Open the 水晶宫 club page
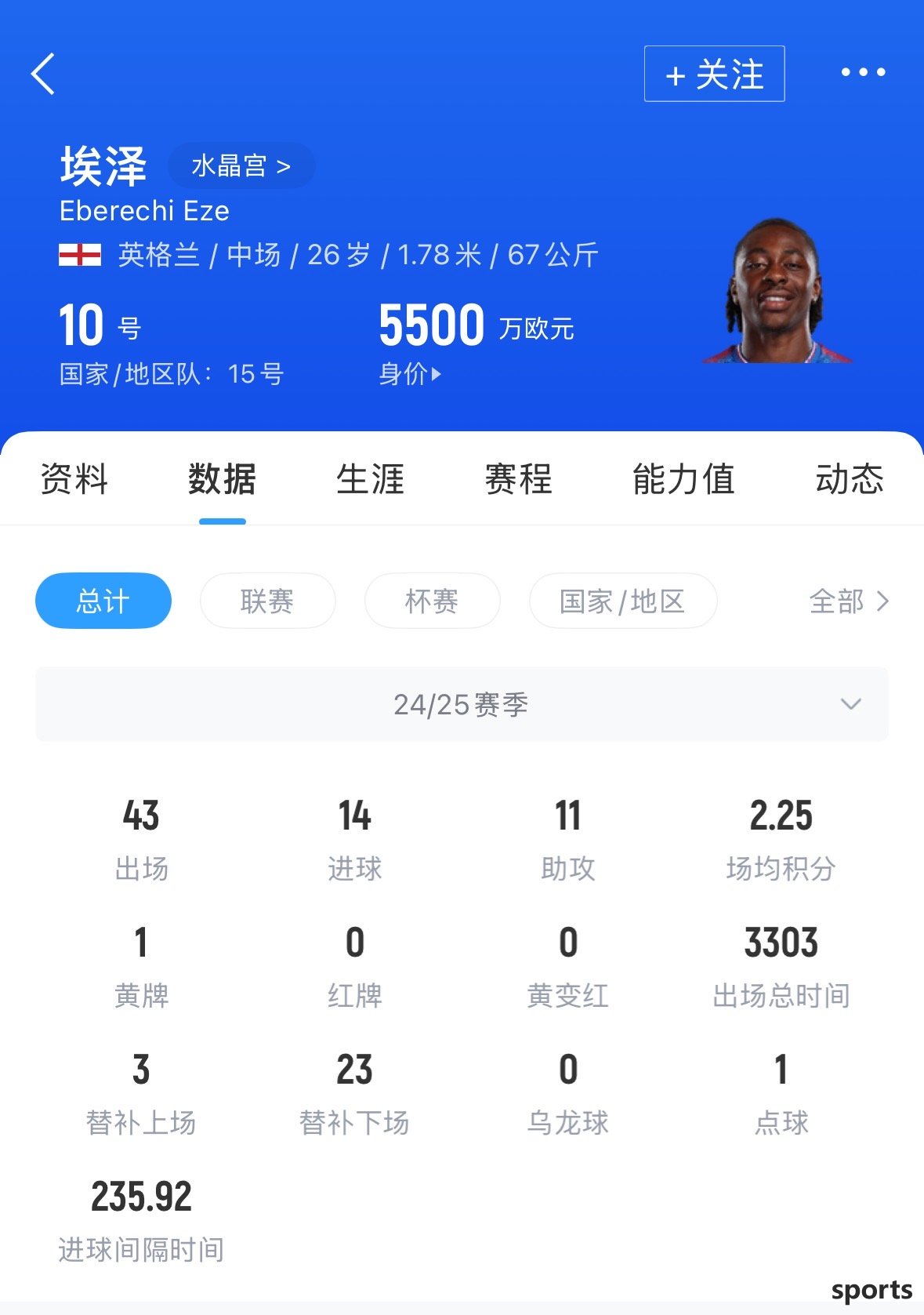 pos(241,166)
